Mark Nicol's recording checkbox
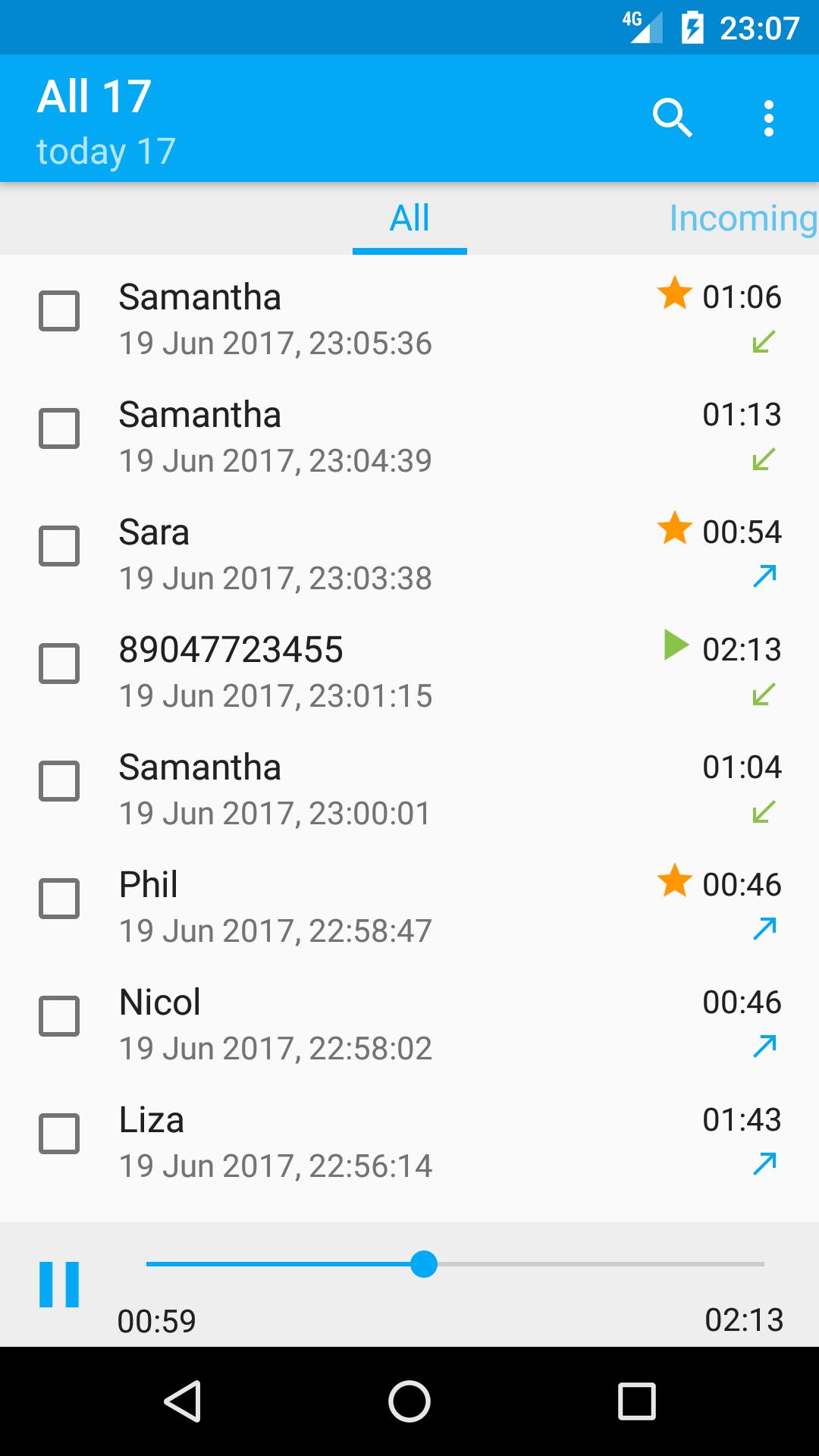 (x=59, y=1016)
